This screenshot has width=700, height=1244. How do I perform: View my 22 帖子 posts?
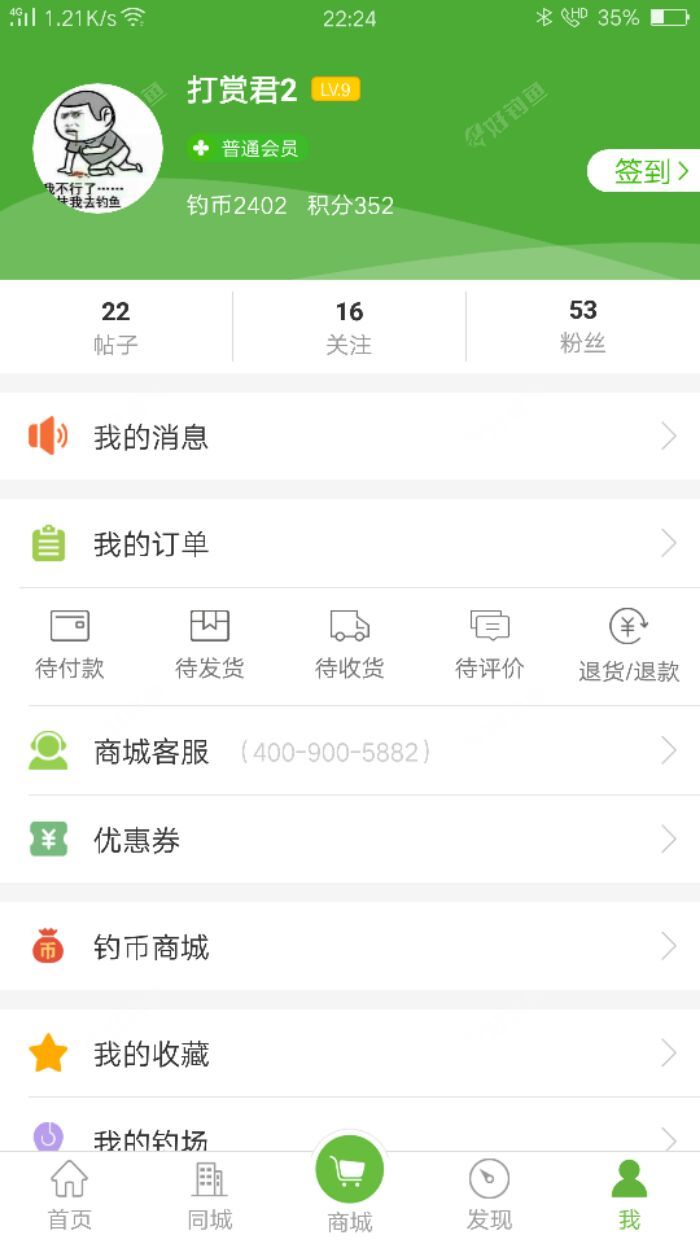tap(116, 327)
